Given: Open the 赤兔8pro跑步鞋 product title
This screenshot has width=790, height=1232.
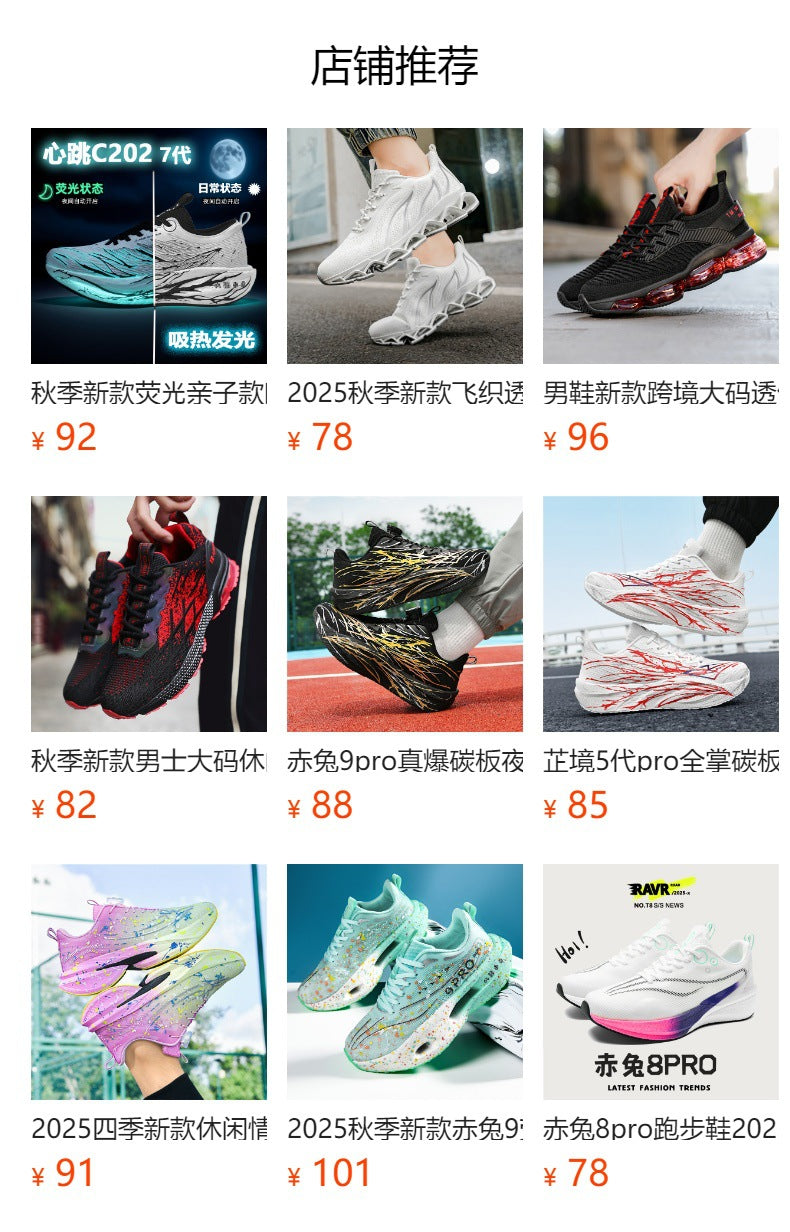Looking at the screenshot, I should 660,1130.
